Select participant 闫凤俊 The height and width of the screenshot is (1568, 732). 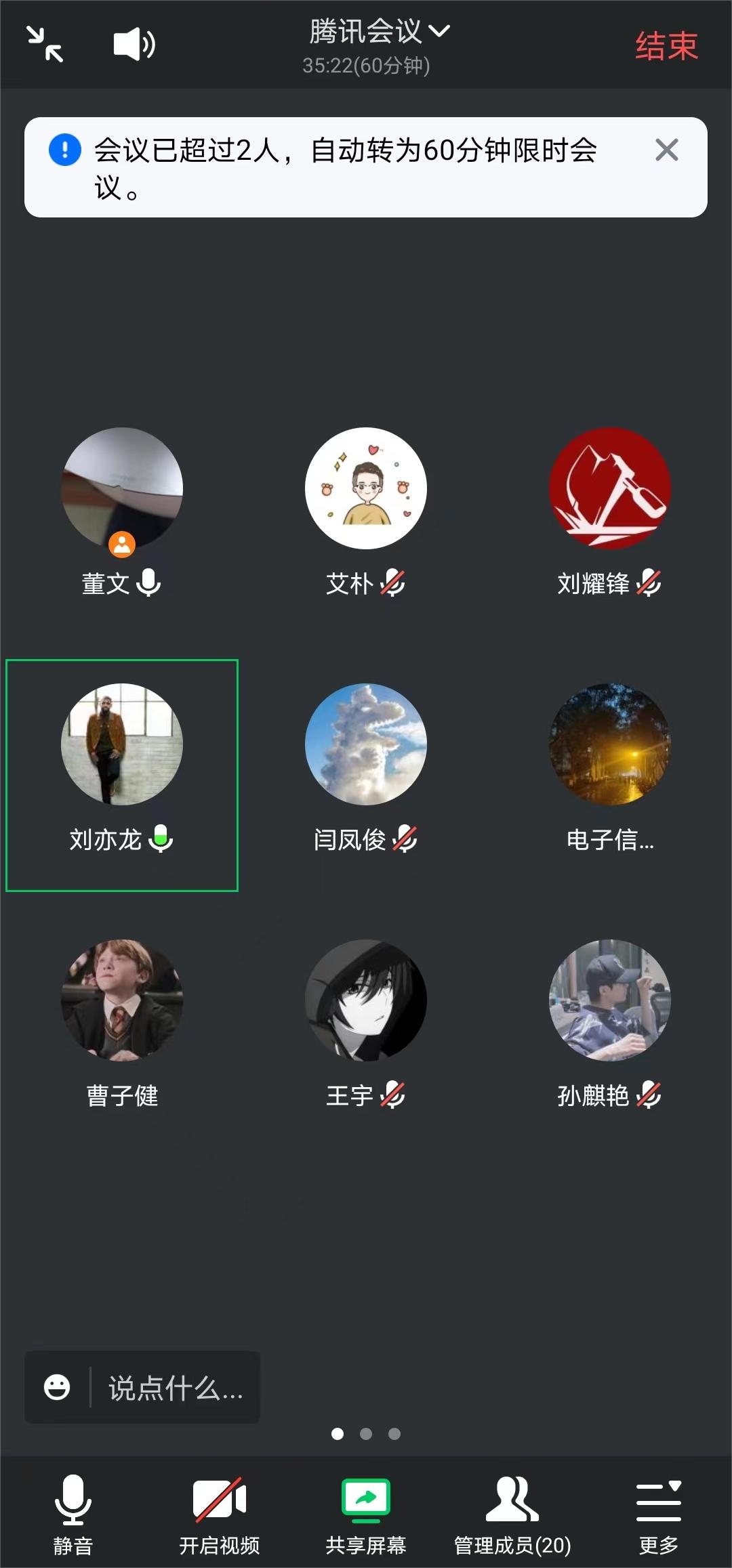pos(366,744)
